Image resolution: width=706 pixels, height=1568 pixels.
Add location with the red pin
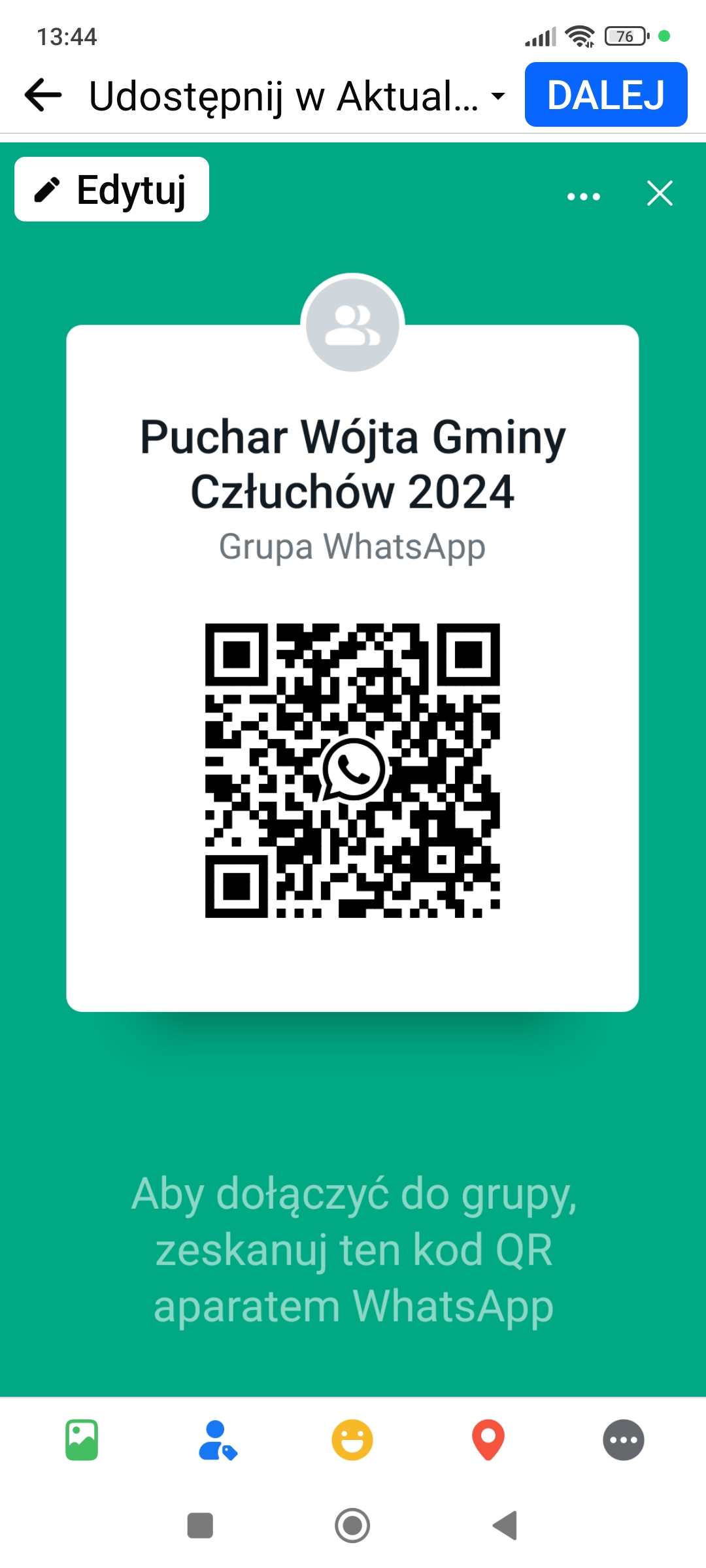[x=488, y=1440]
